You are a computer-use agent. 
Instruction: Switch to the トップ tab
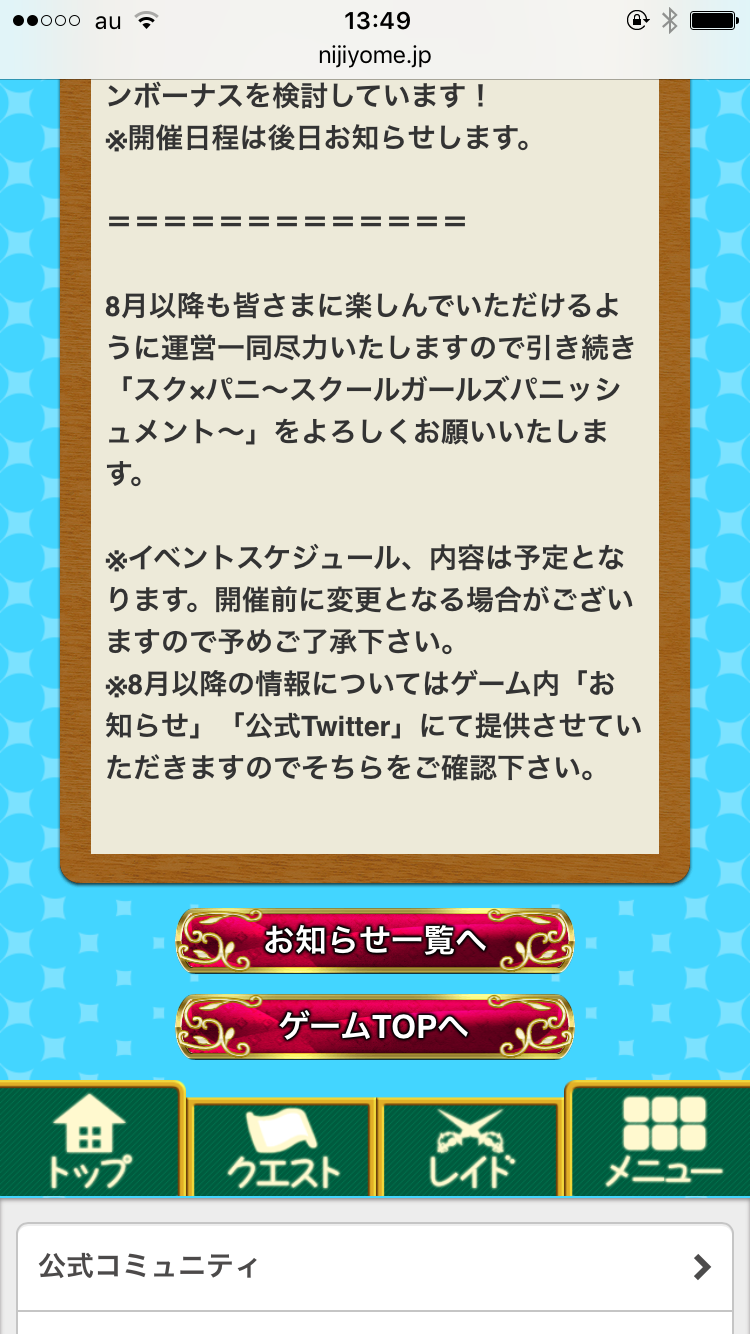click(x=90, y=1140)
